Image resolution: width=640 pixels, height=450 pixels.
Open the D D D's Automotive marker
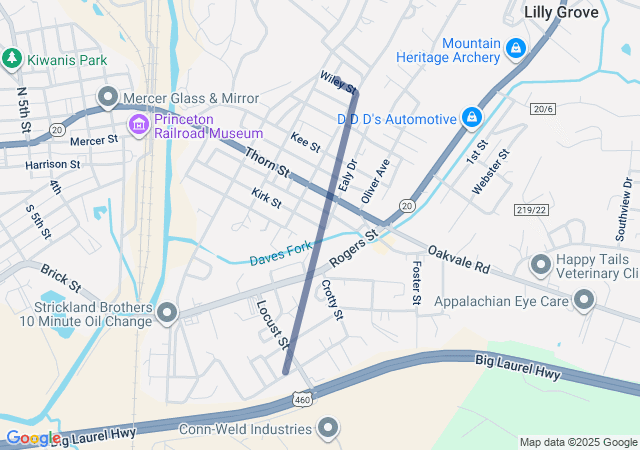point(471,118)
